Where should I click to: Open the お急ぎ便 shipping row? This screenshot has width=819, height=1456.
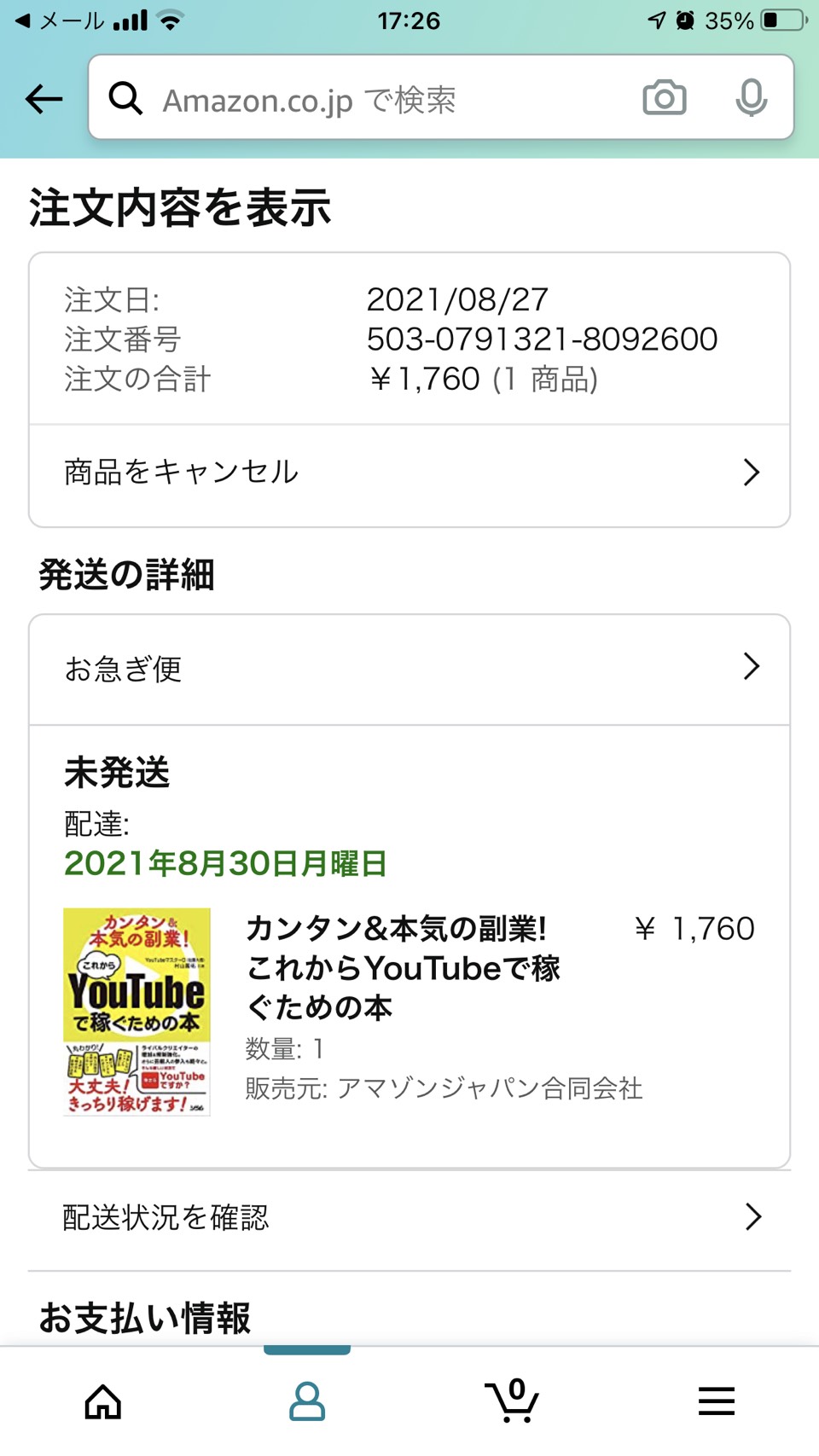pos(409,669)
